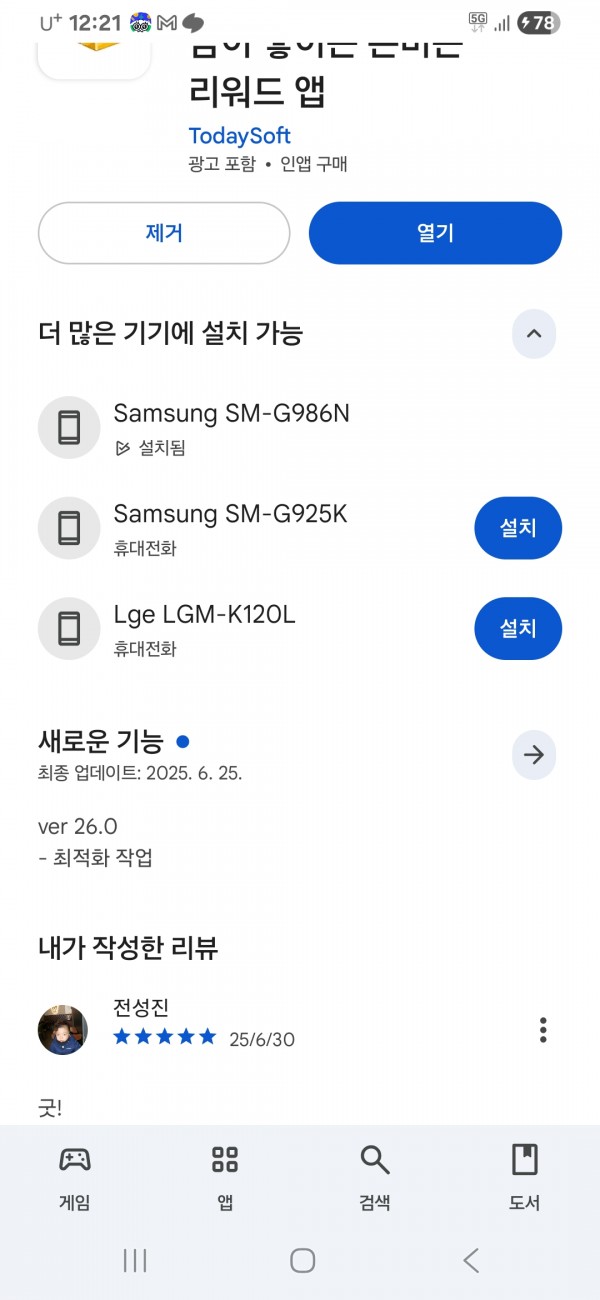Open the TodaySoft developer link
Viewport: 600px width, 1300px height.
point(239,135)
